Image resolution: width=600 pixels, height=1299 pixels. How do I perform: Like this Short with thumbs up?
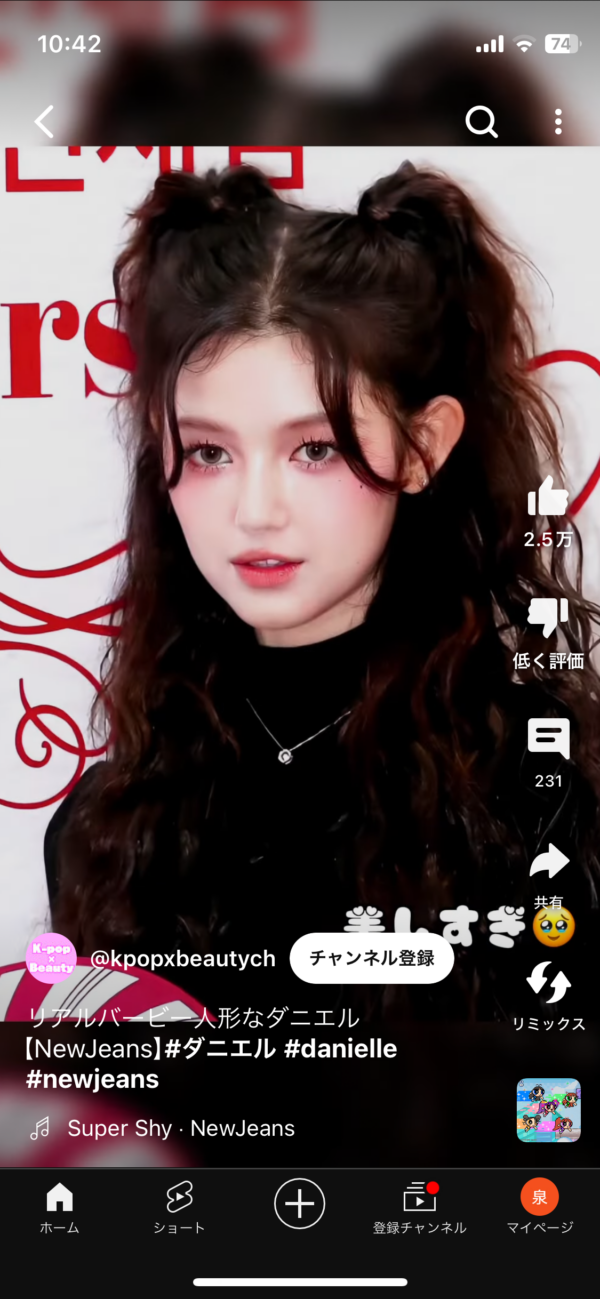[548, 497]
